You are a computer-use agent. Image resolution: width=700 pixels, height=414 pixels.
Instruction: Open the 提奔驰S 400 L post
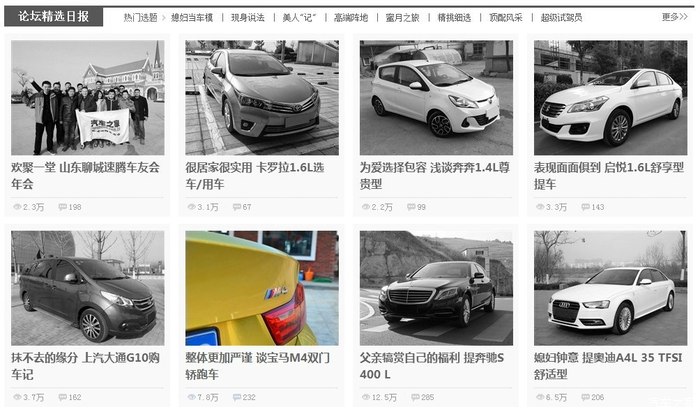point(430,365)
